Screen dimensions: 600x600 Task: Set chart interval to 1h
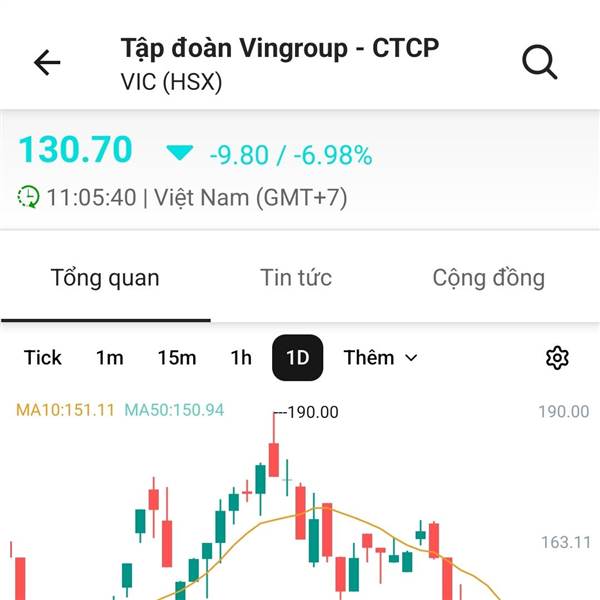pos(241,358)
